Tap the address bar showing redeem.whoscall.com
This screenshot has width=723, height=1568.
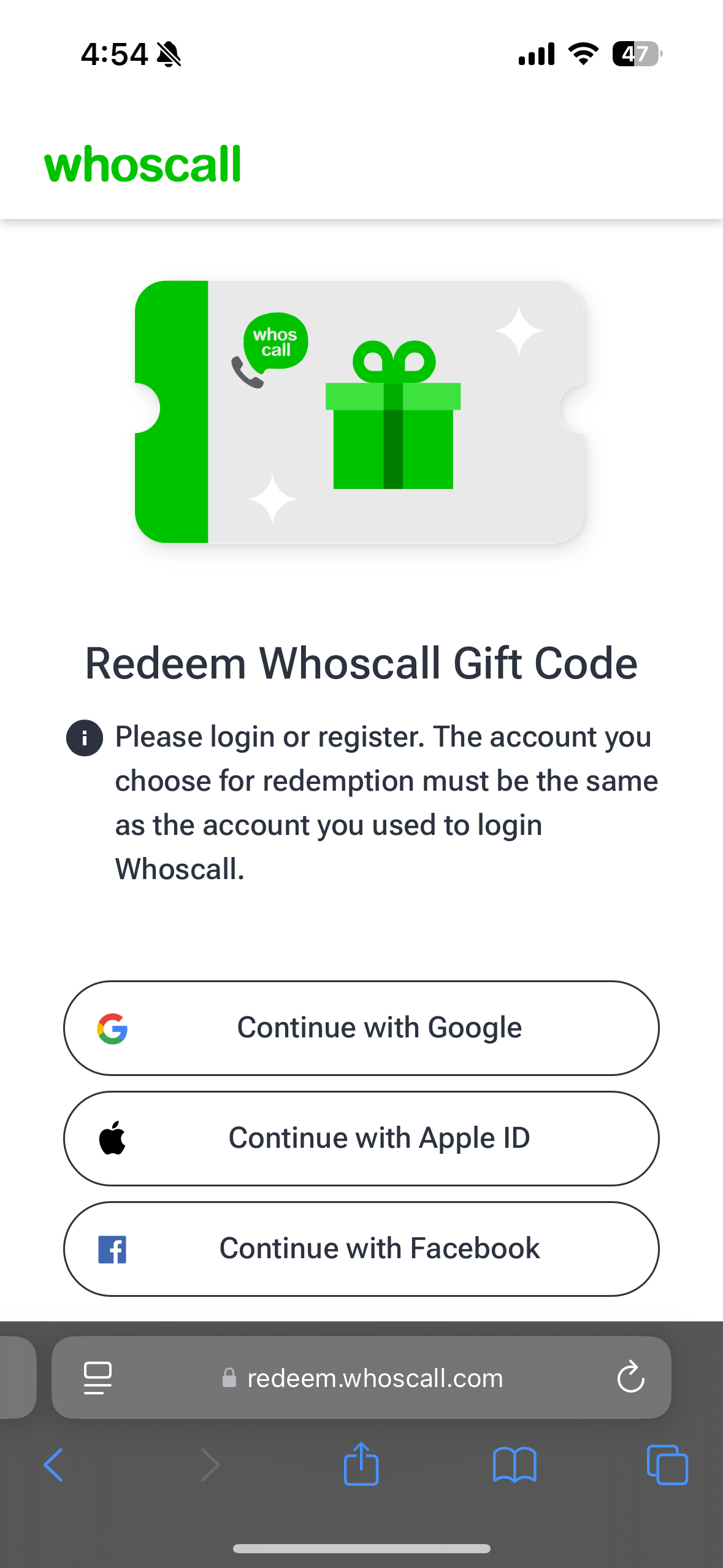coord(374,1378)
